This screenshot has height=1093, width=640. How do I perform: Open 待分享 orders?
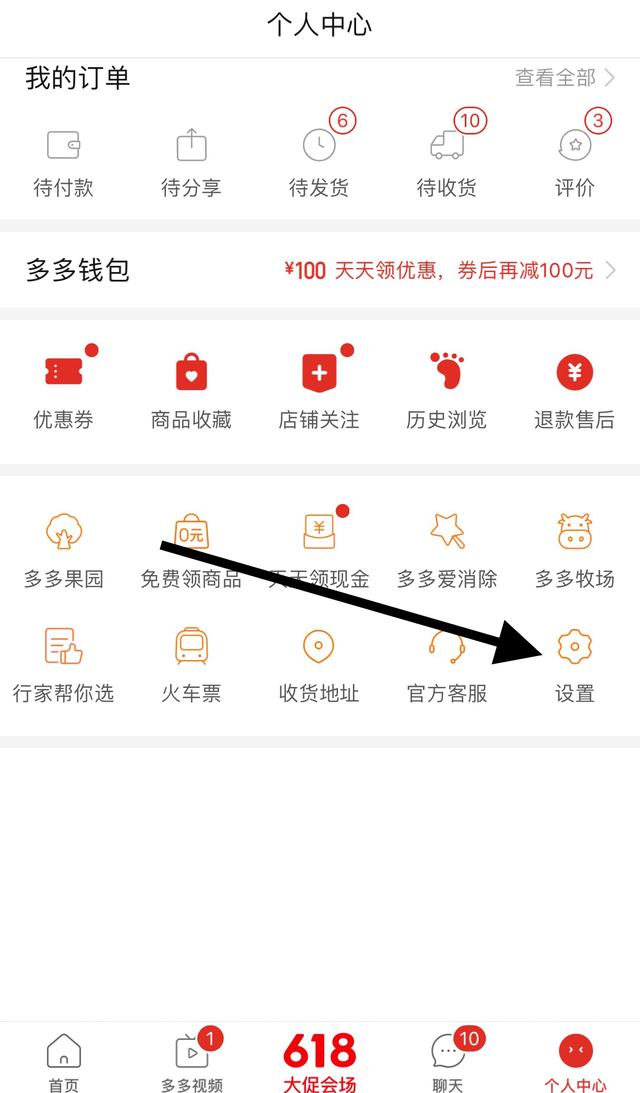(x=191, y=162)
